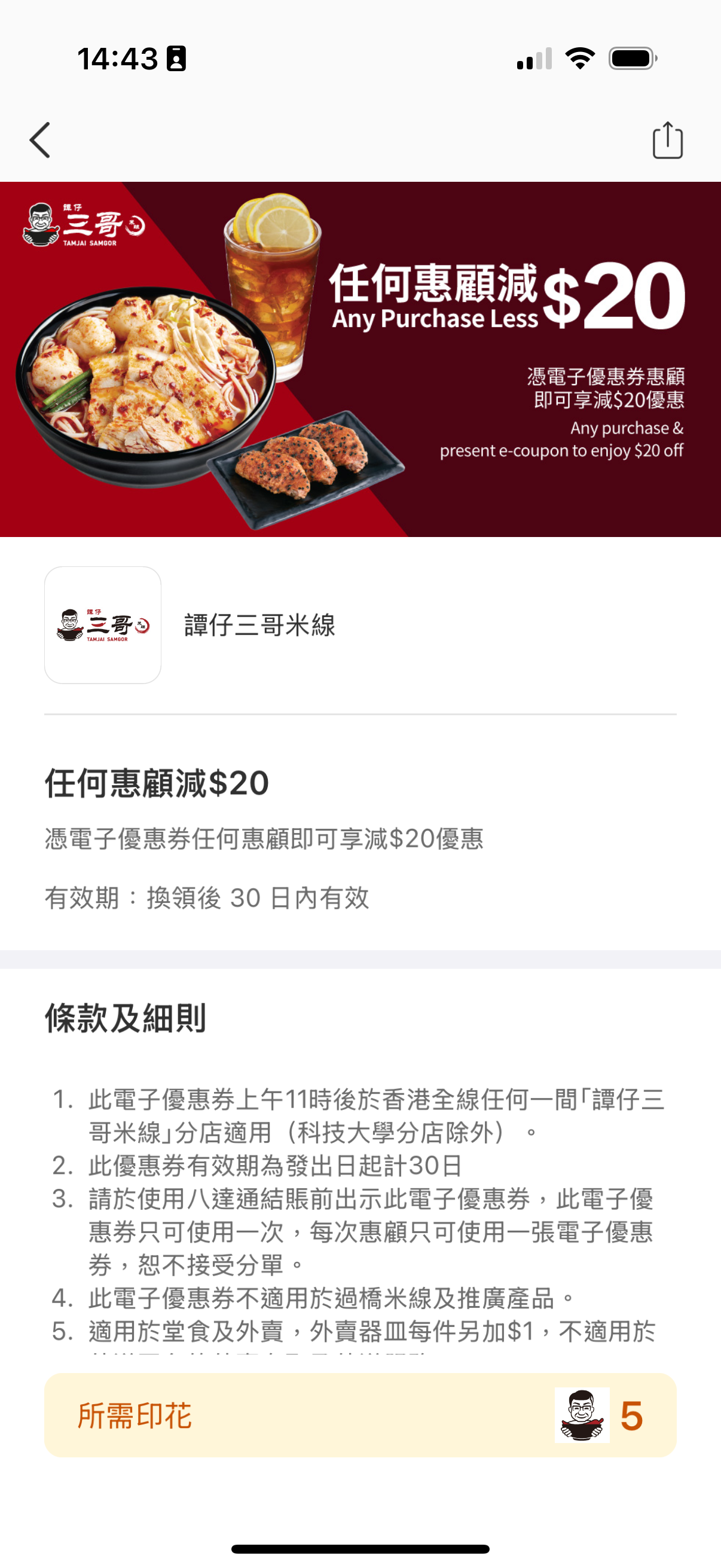Tap the 所需印花 redeem button
Viewport: 721px width, 1568px height.
click(x=360, y=1415)
